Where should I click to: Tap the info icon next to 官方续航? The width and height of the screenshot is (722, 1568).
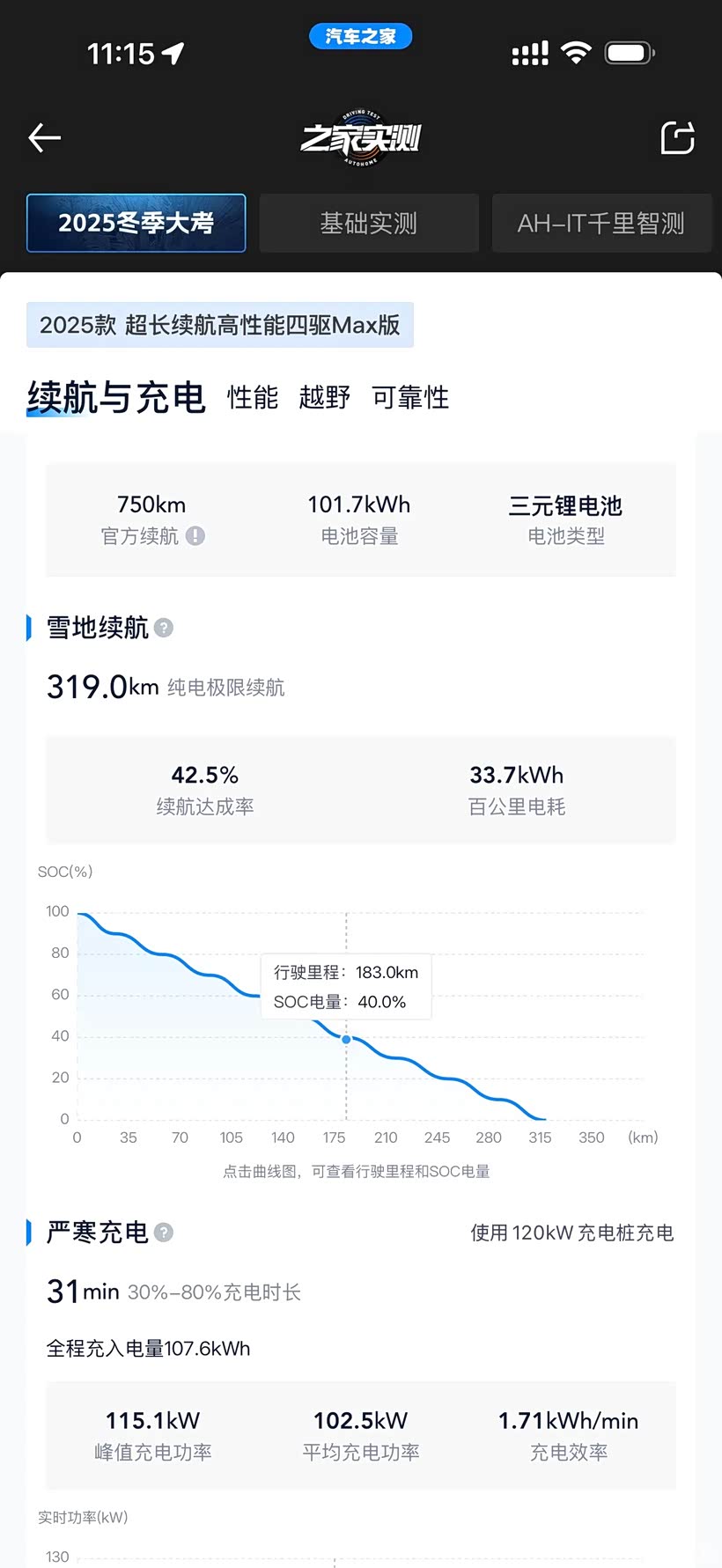(x=195, y=535)
